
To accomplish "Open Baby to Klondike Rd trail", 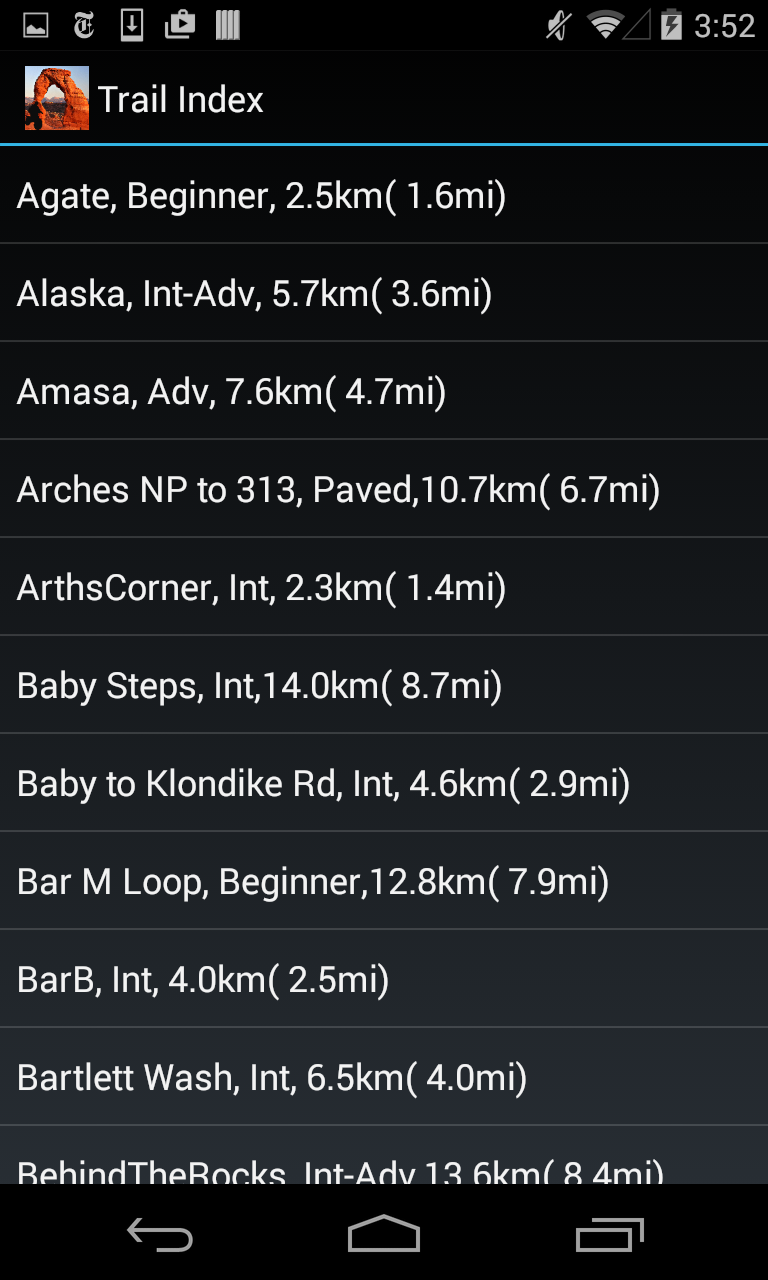I will coord(384,784).
